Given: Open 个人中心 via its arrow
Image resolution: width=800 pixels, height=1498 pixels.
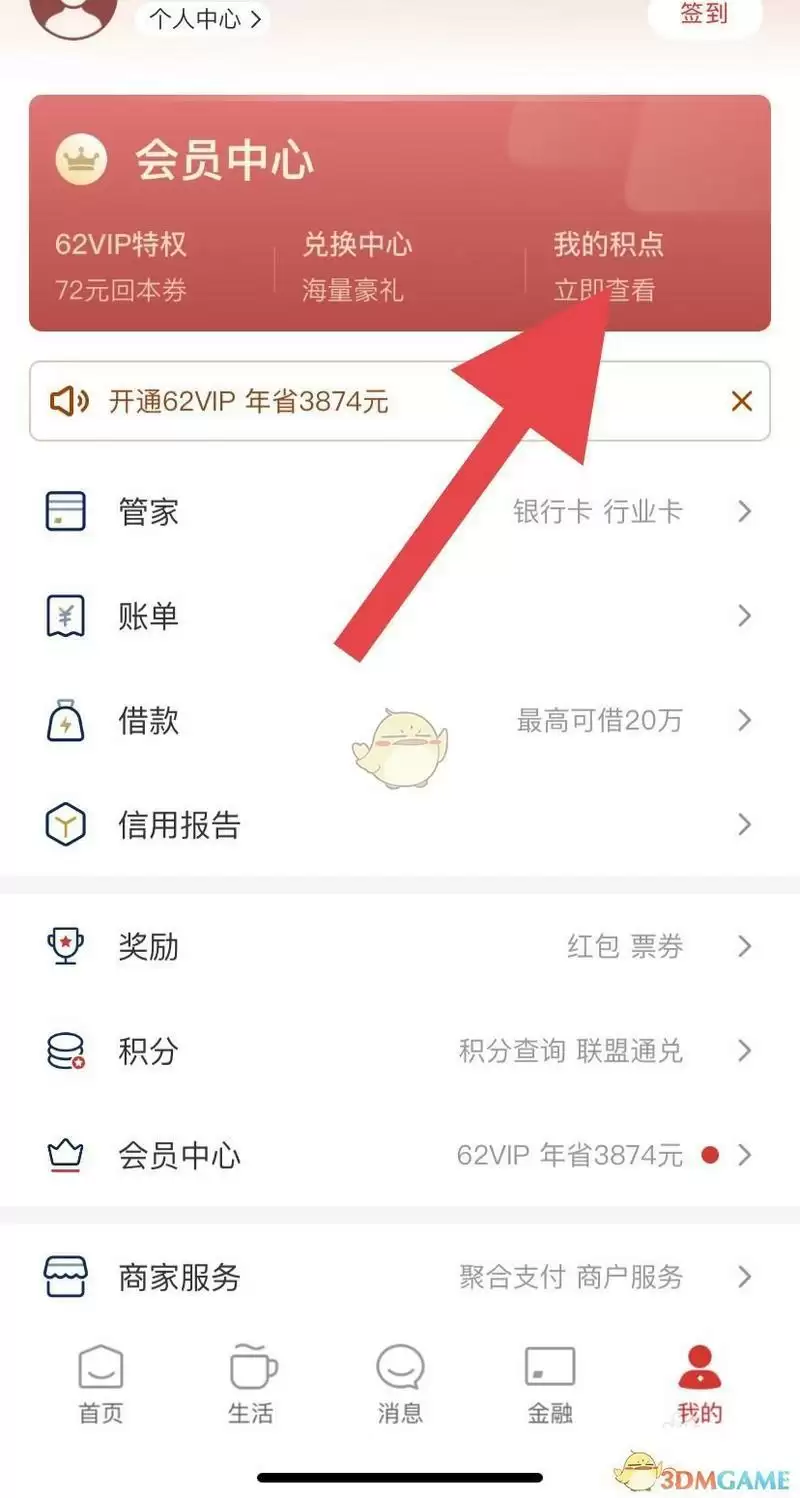Looking at the screenshot, I should click(x=258, y=18).
